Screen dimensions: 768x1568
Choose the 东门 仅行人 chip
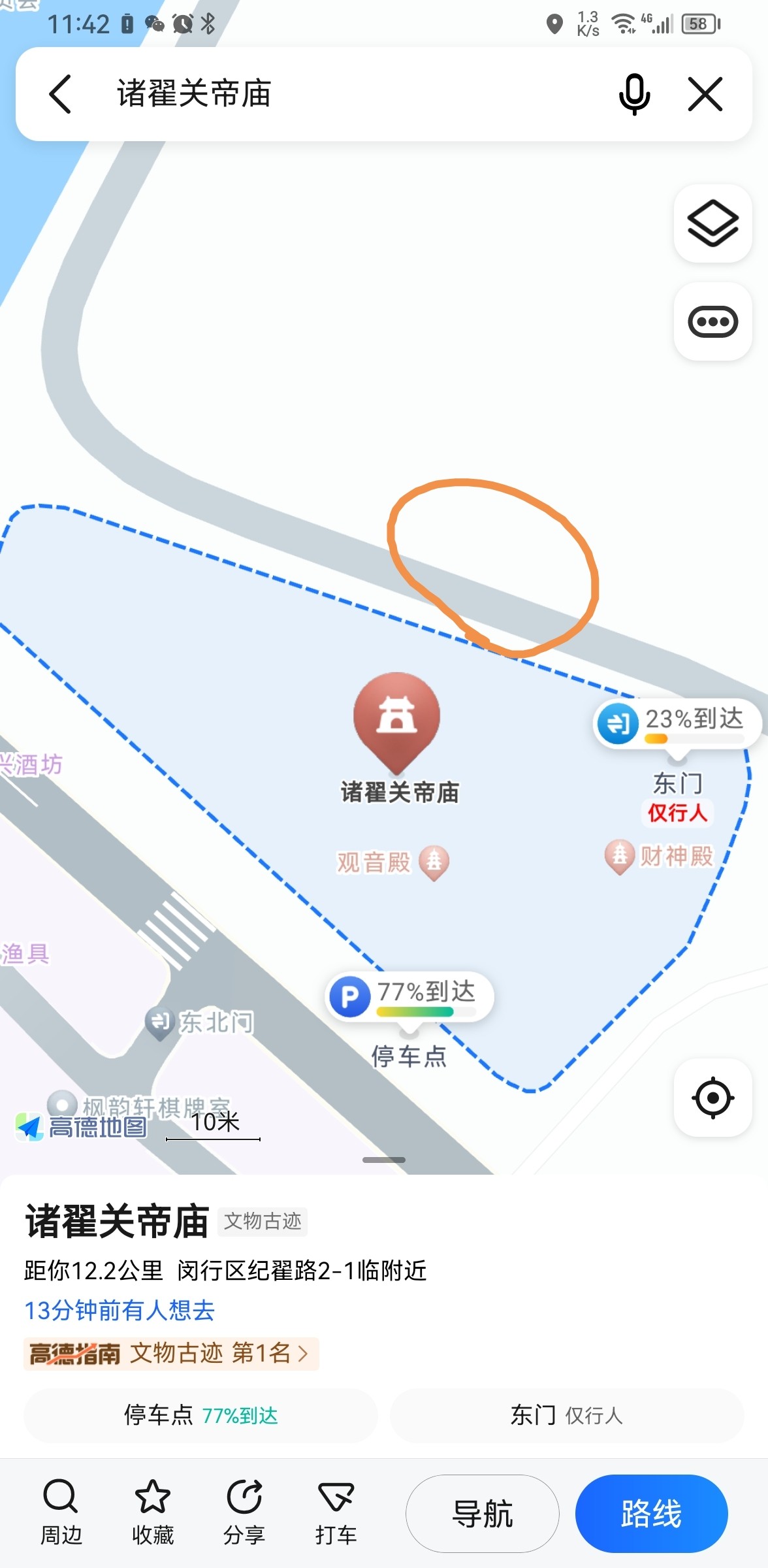566,1415
